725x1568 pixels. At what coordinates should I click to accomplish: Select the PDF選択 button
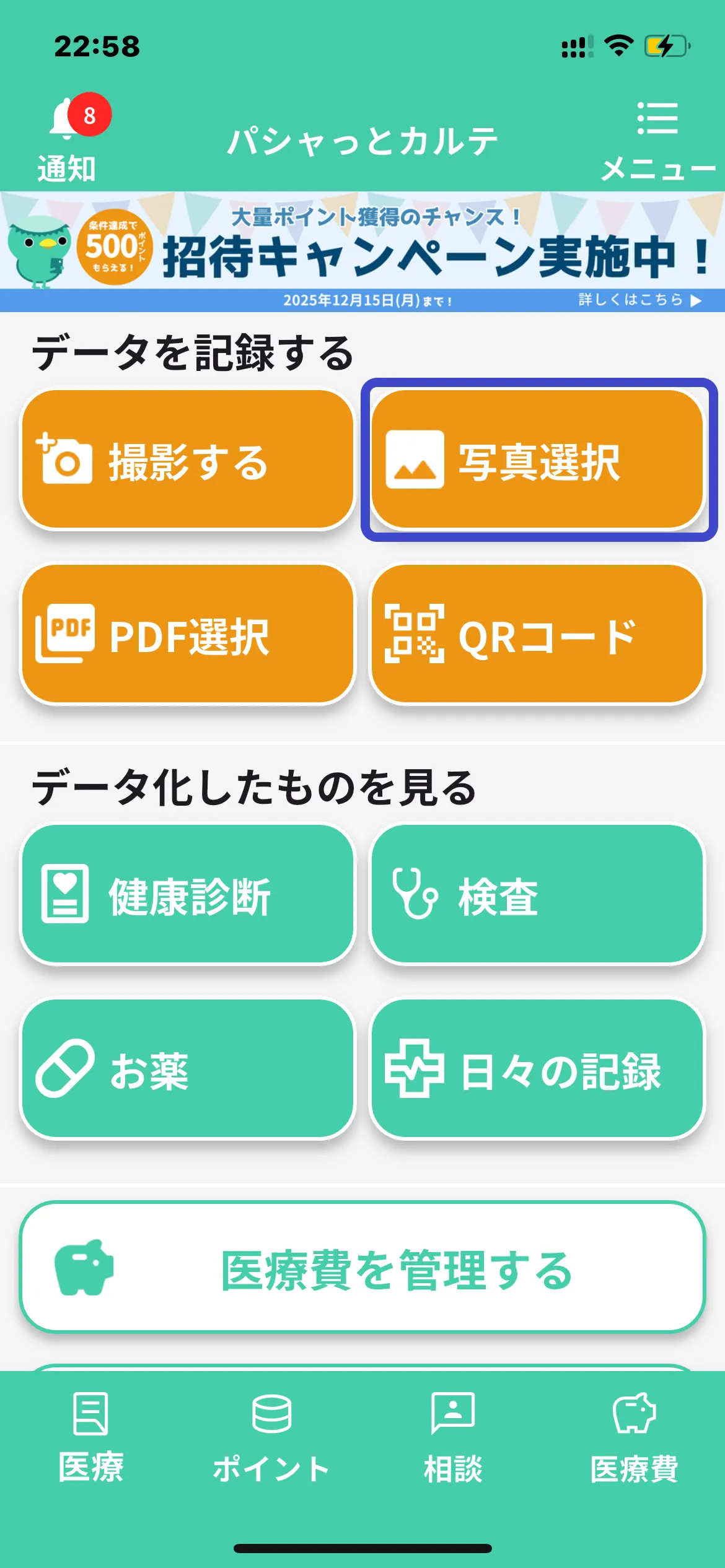coord(188,635)
